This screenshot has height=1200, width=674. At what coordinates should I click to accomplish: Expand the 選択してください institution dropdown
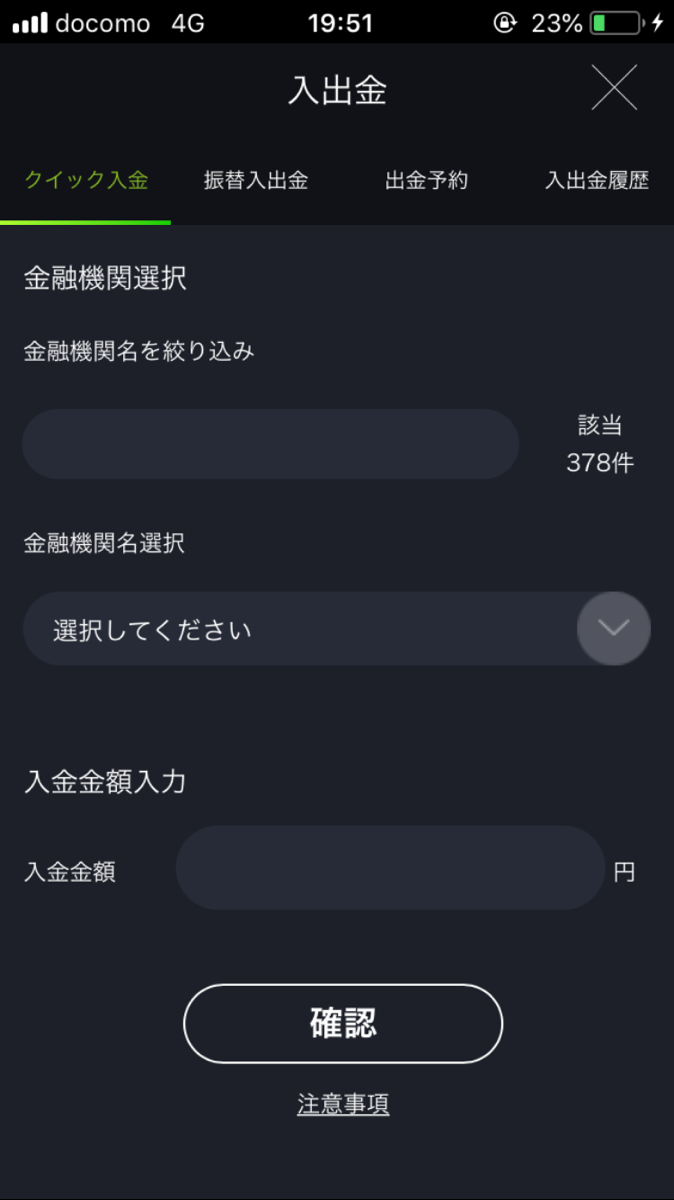(x=337, y=629)
